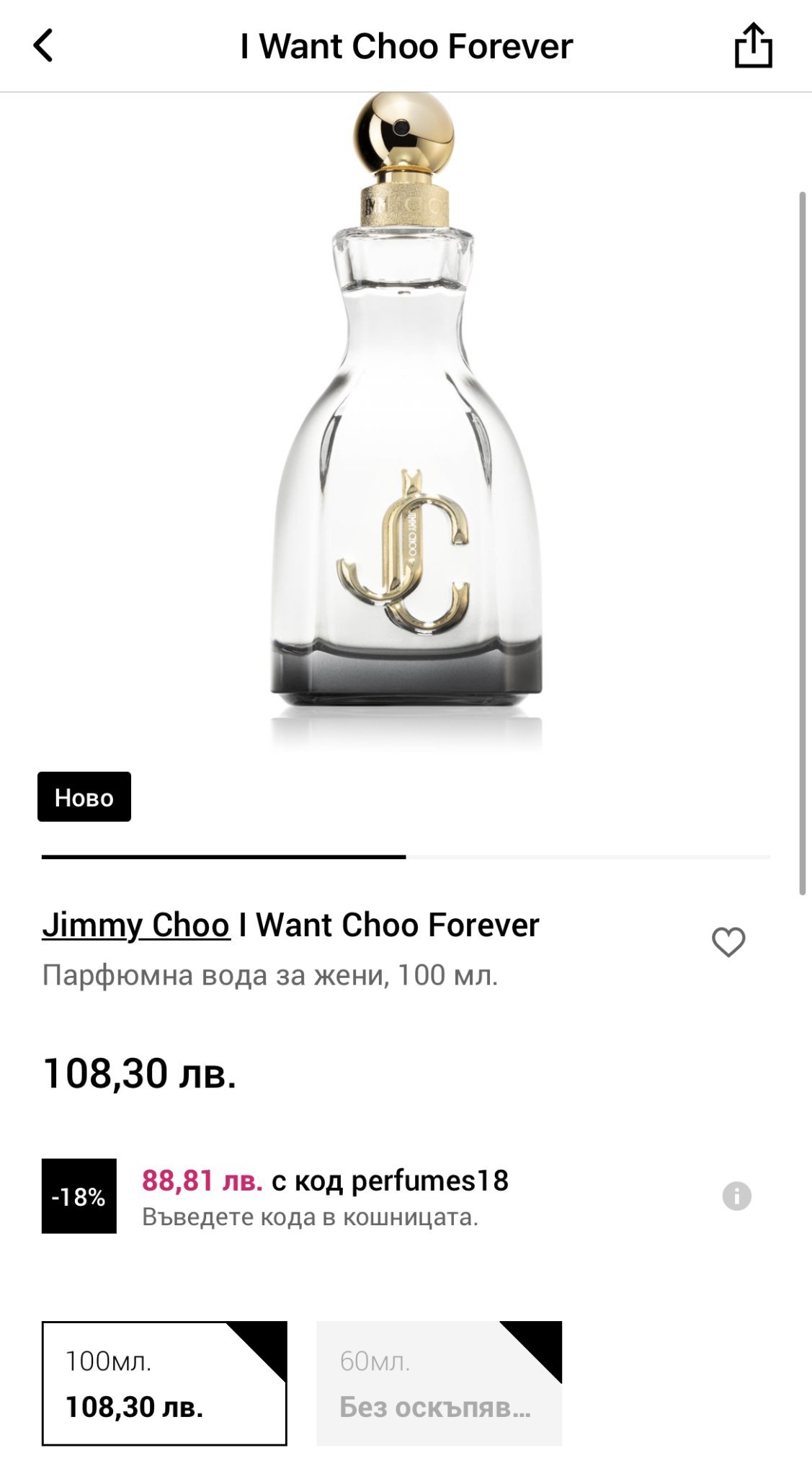Select the 100мл. size option

click(x=164, y=1383)
